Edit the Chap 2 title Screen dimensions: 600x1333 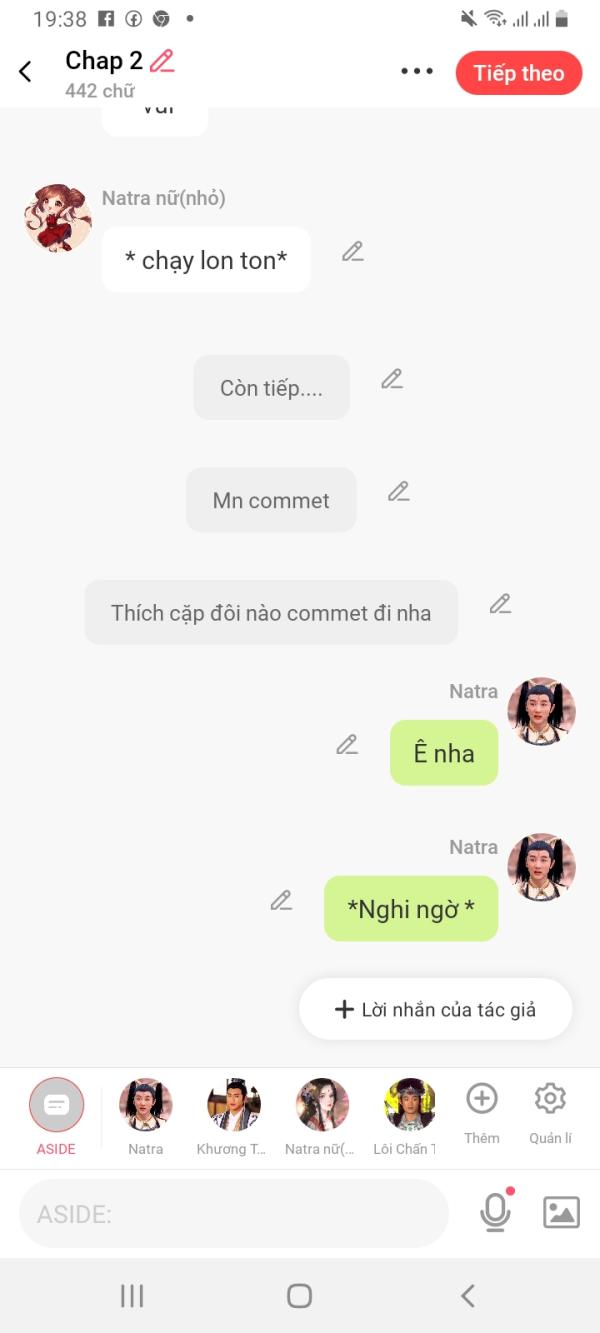coord(162,61)
